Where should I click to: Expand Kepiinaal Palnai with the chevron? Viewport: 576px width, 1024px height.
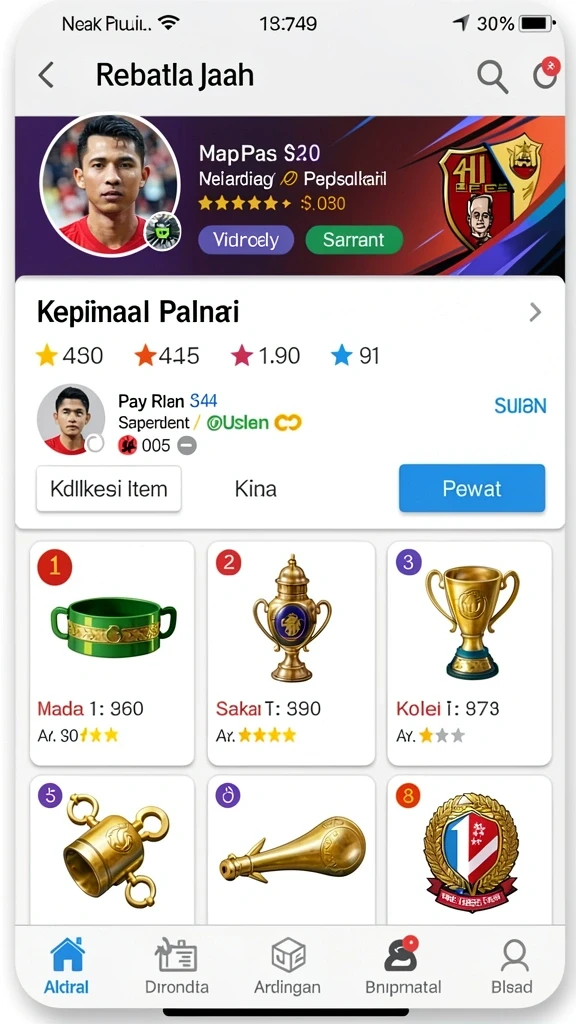click(536, 313)
